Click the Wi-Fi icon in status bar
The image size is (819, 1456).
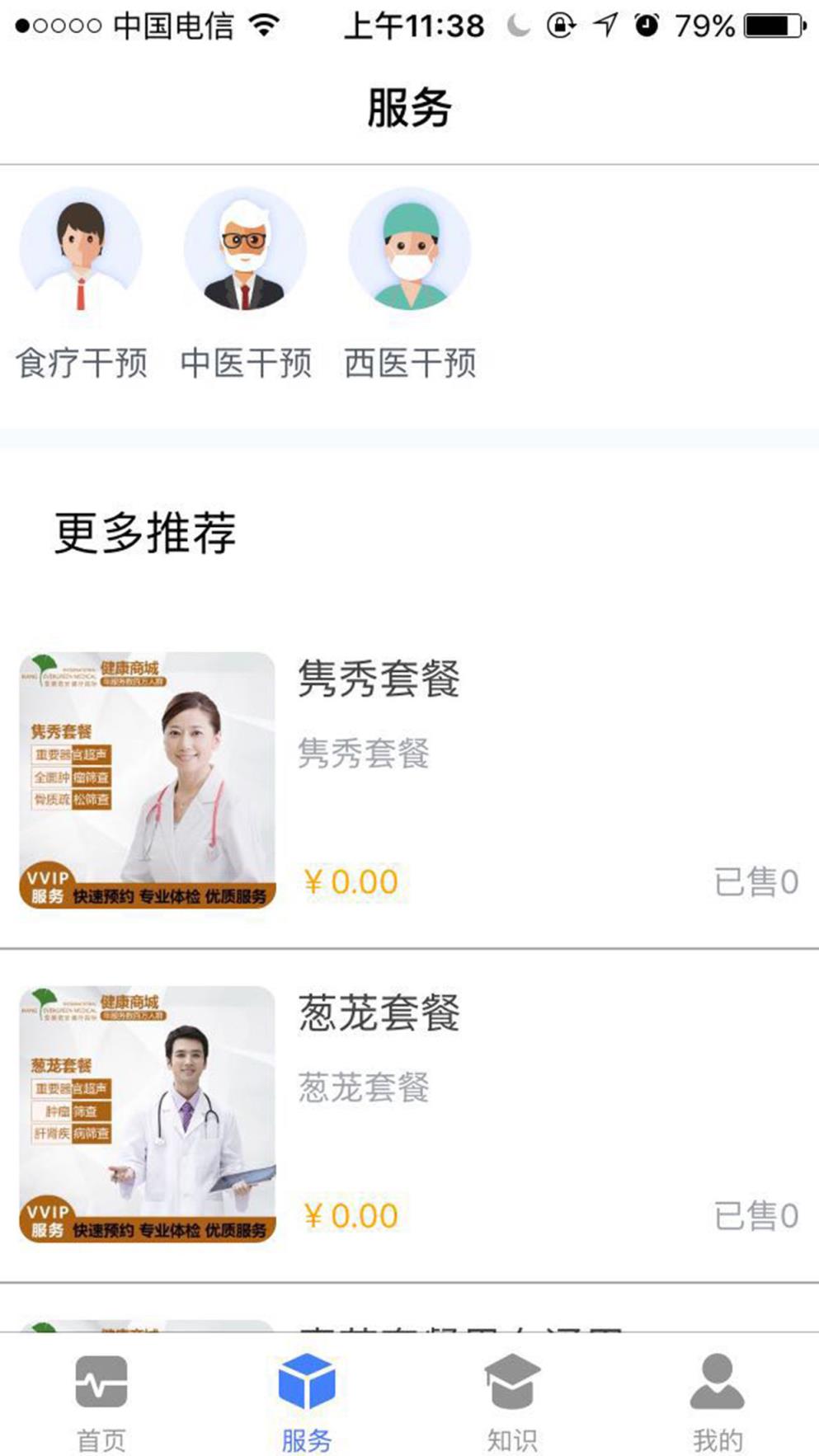click(x=264, y=23)
